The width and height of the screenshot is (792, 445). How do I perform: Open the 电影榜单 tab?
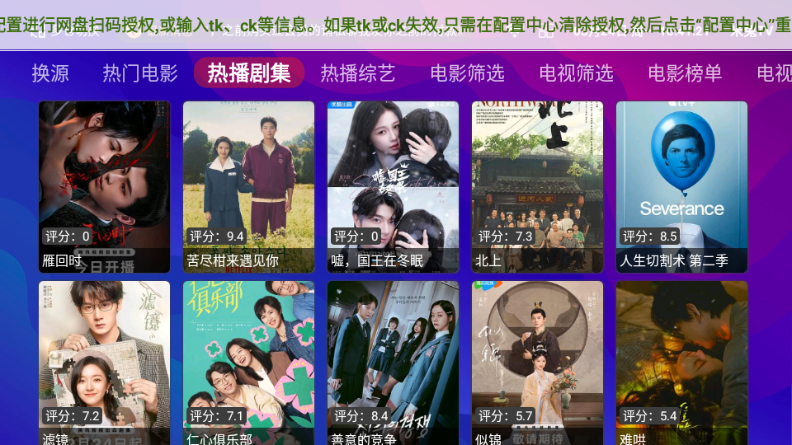point(685,73)
